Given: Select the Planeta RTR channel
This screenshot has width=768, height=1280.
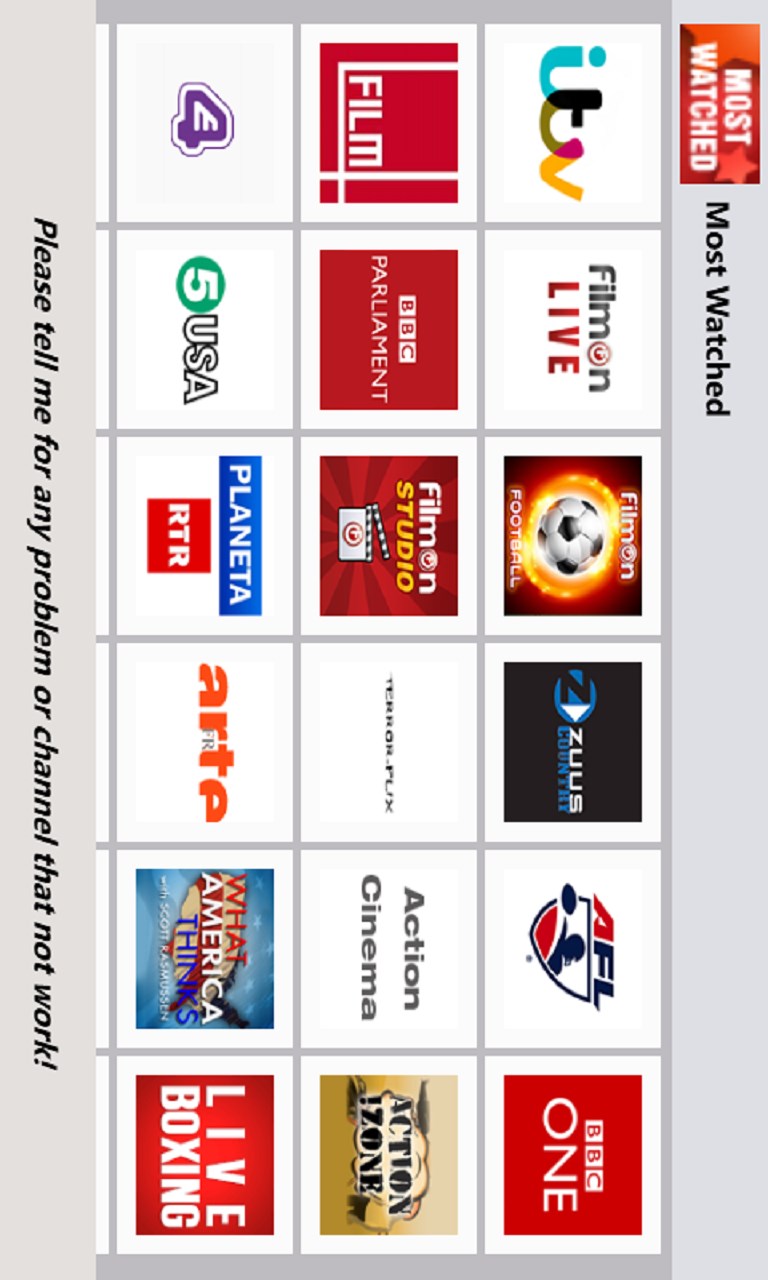Looking at the screenshot, I should pos(205,535).
